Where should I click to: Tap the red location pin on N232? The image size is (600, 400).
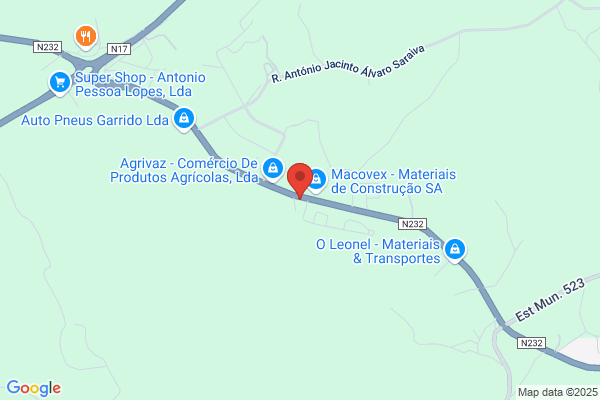[300, 180]
